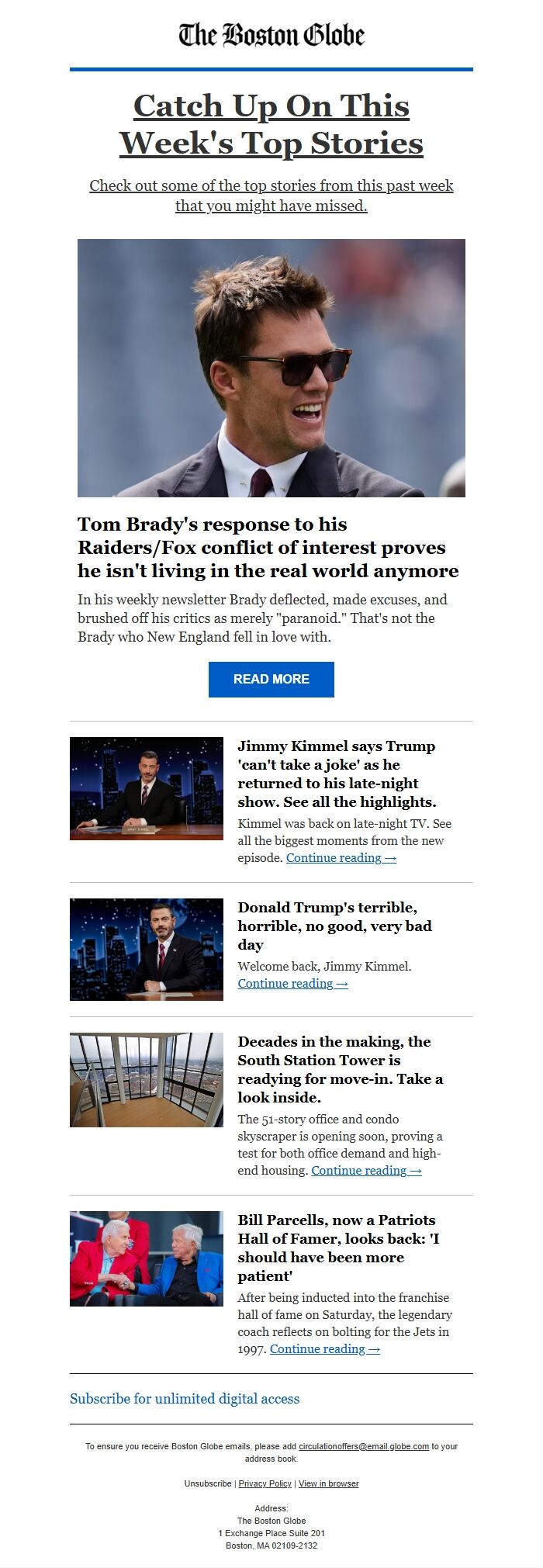Open the thumbnail for Trump's bad day story
The width and height of the screenshot is (543, 1568).
tap(147, 950)
